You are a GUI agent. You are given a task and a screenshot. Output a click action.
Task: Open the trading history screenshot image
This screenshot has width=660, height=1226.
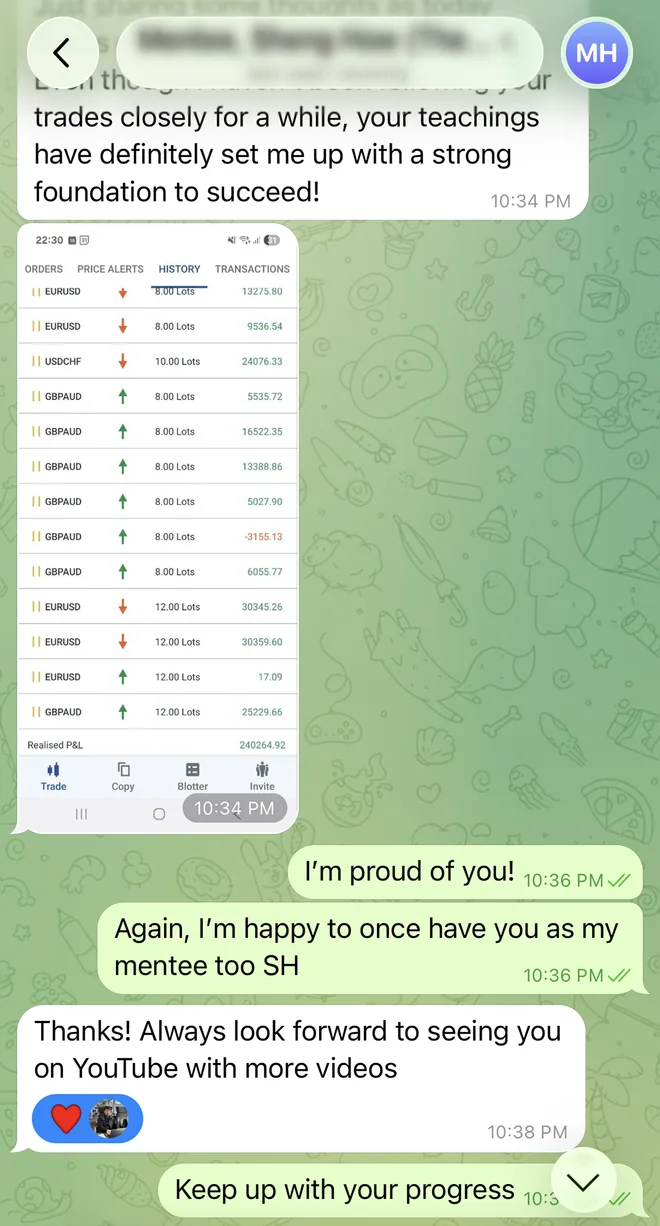point(158,528)
